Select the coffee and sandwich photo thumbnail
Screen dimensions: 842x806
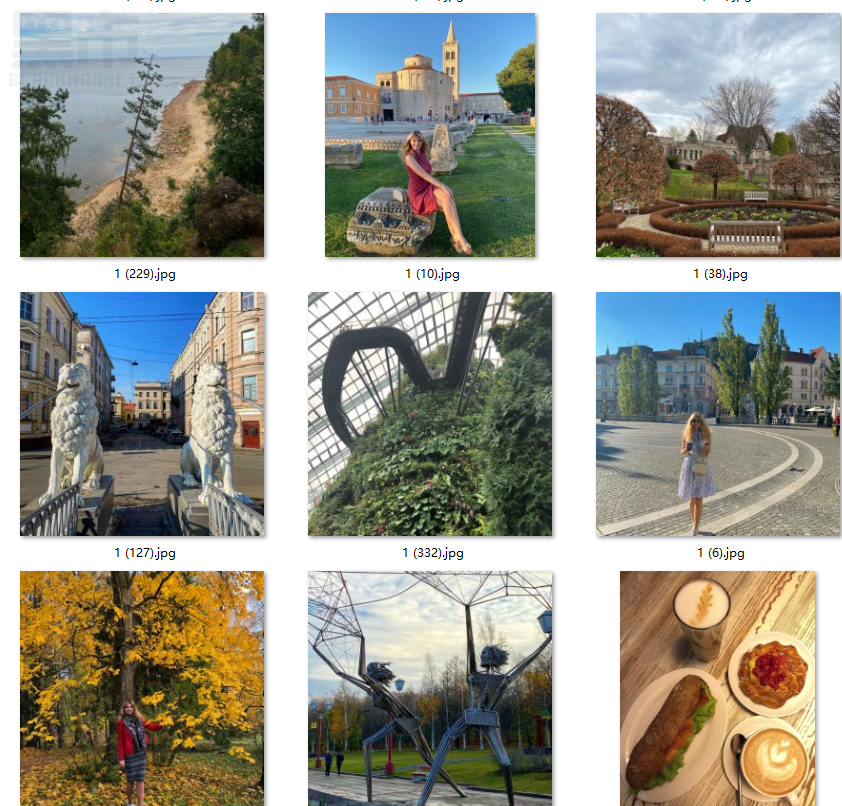click(718, 688)
